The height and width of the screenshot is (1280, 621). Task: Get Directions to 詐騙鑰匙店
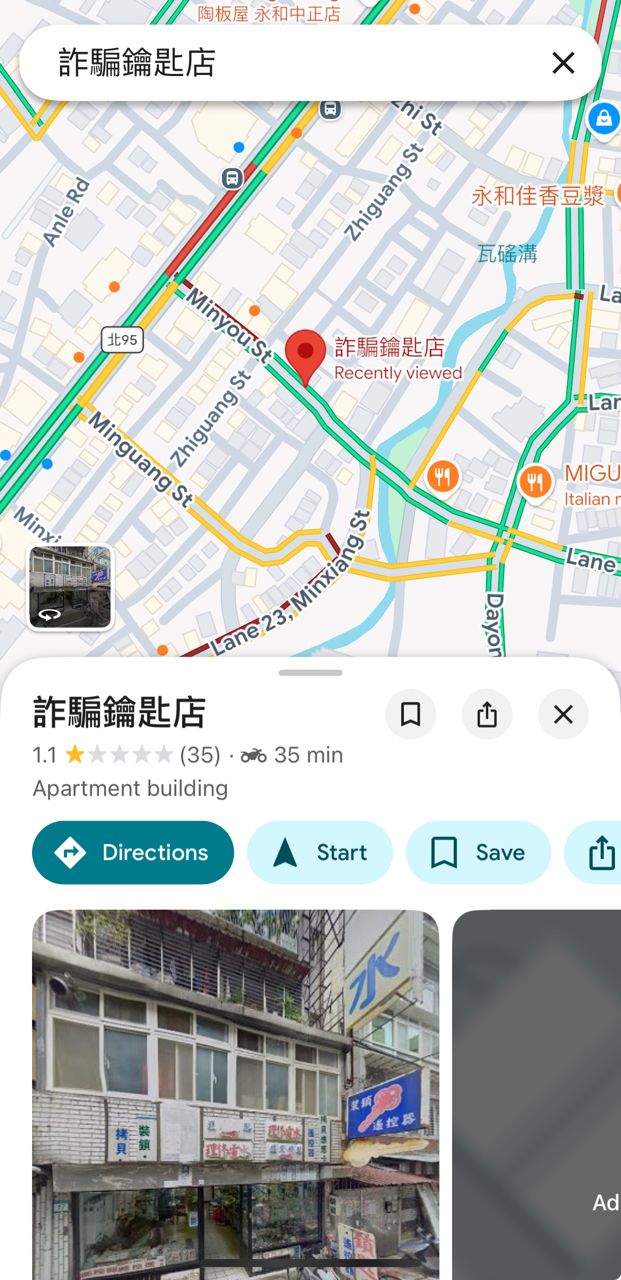click(x=133, y=853)
